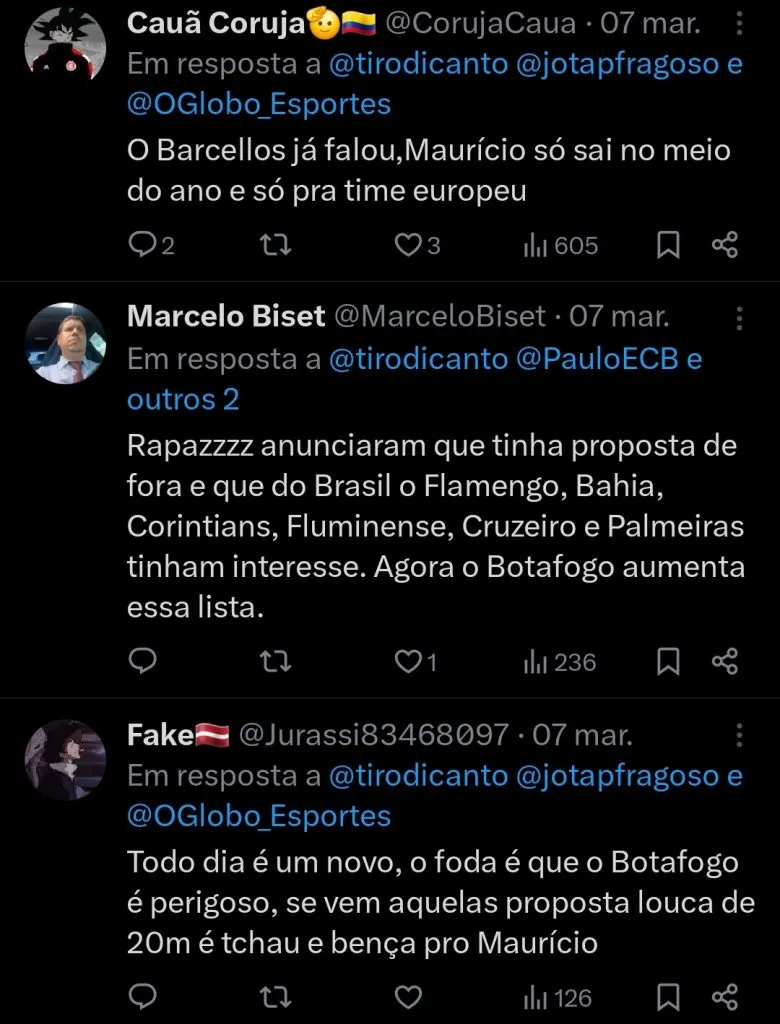The width and height of the screenshot is (780, 1024).
Task: Expand the 'outros 2' hidden mentions
Action: [x=181, y=399]
